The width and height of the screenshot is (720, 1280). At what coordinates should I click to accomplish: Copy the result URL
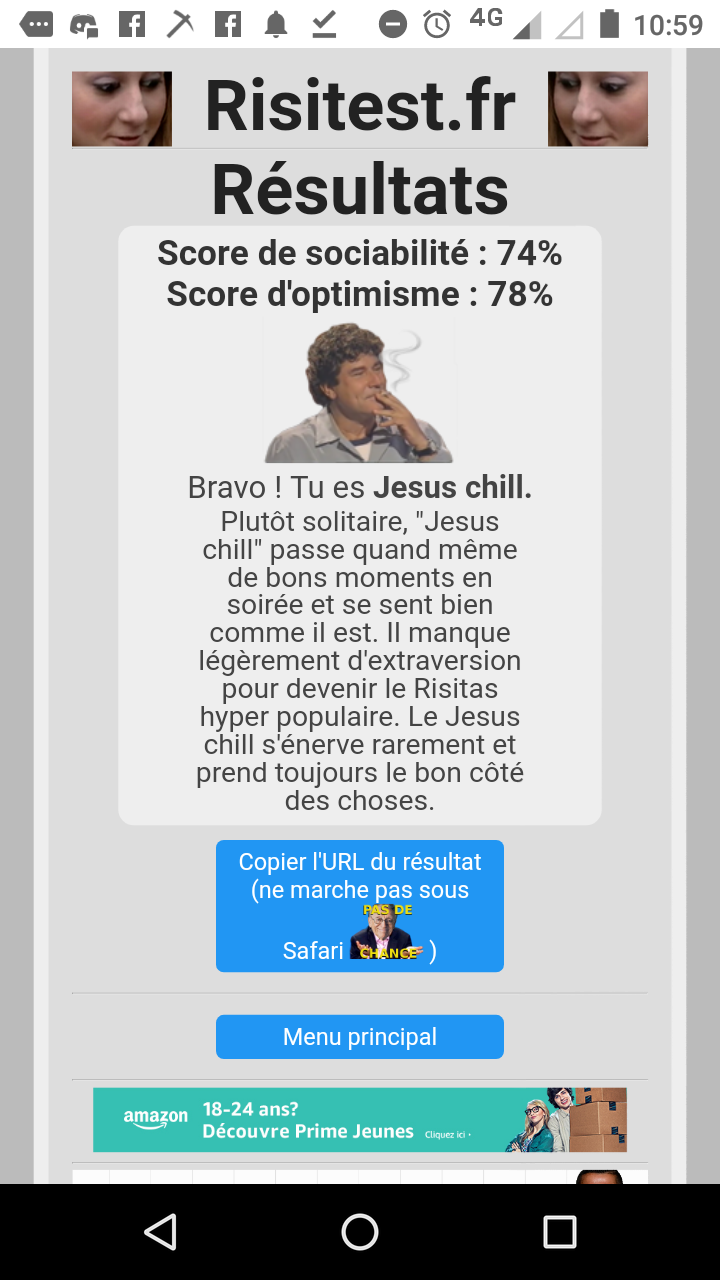(x=360, y=904)
